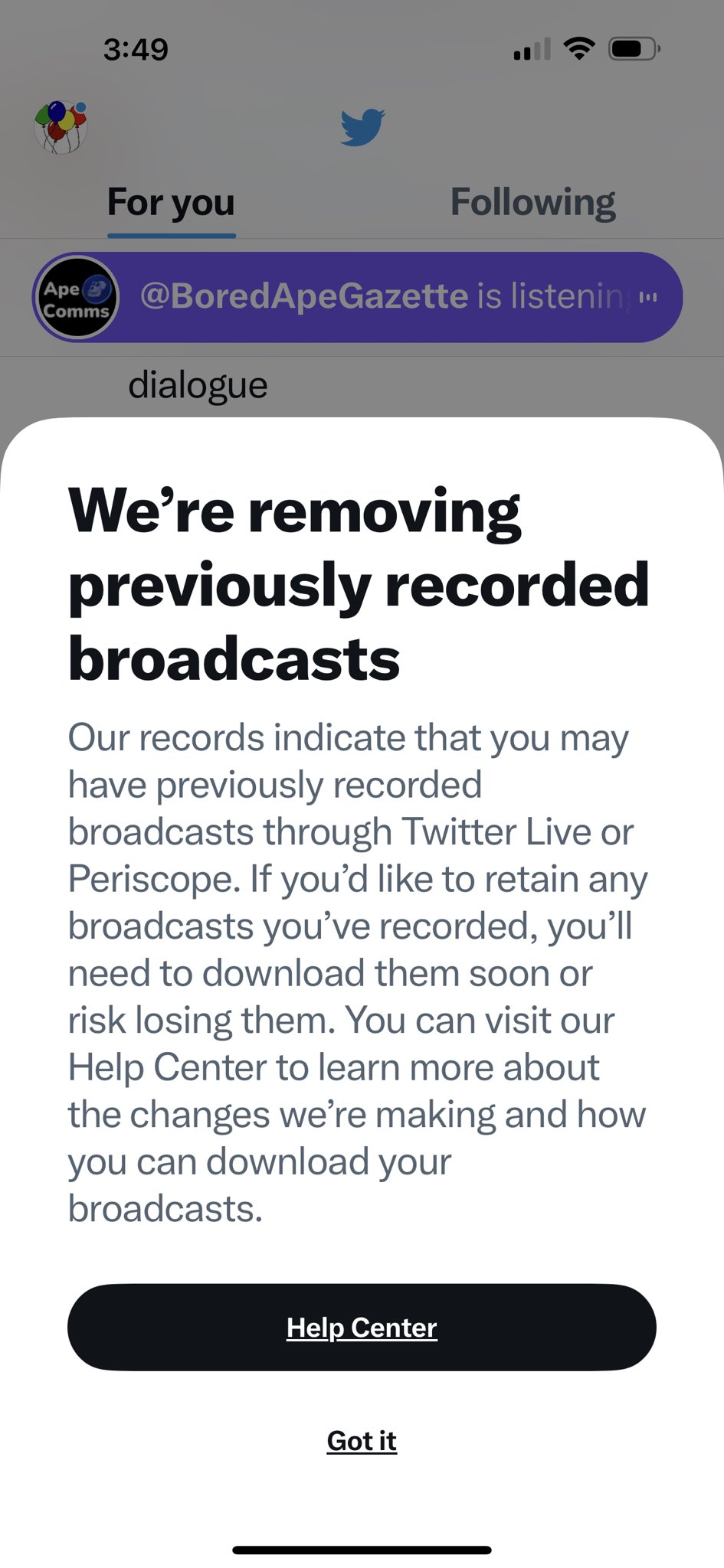Dismiss the dialog with Got it
The image size is (724, 1568).
click(x=362, y=1441)
